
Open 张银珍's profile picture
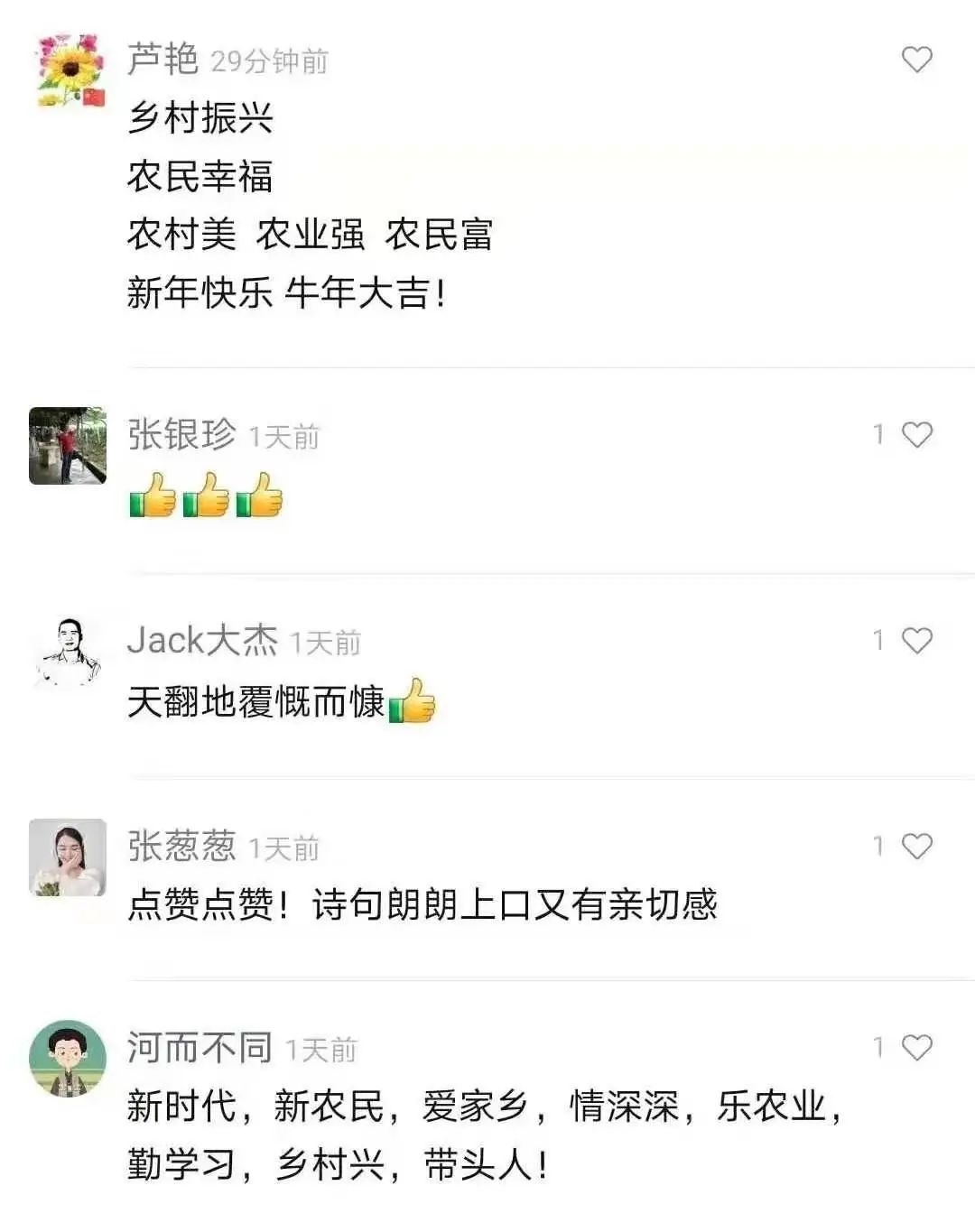(68, 446)
